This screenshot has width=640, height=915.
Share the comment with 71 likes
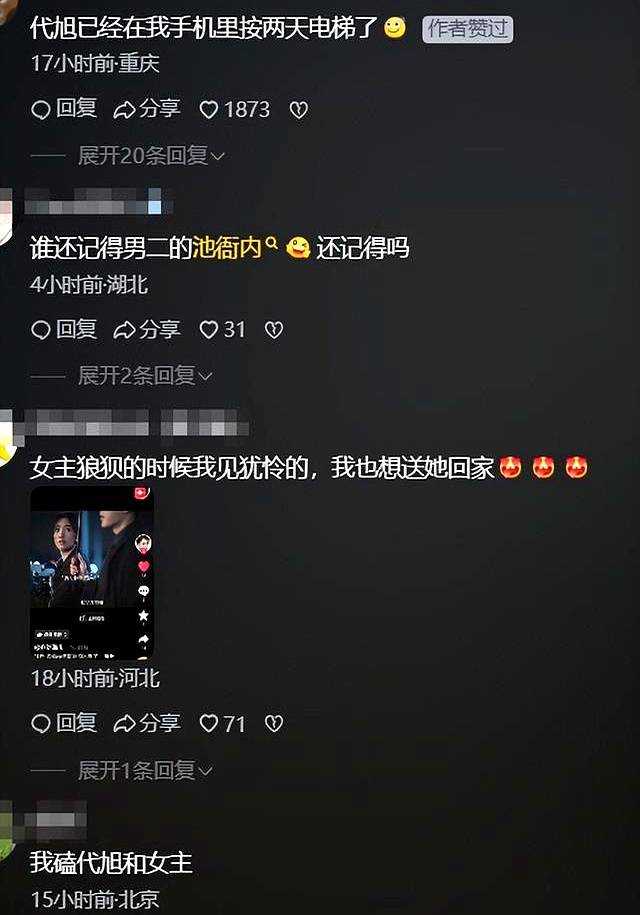[146, 723]
